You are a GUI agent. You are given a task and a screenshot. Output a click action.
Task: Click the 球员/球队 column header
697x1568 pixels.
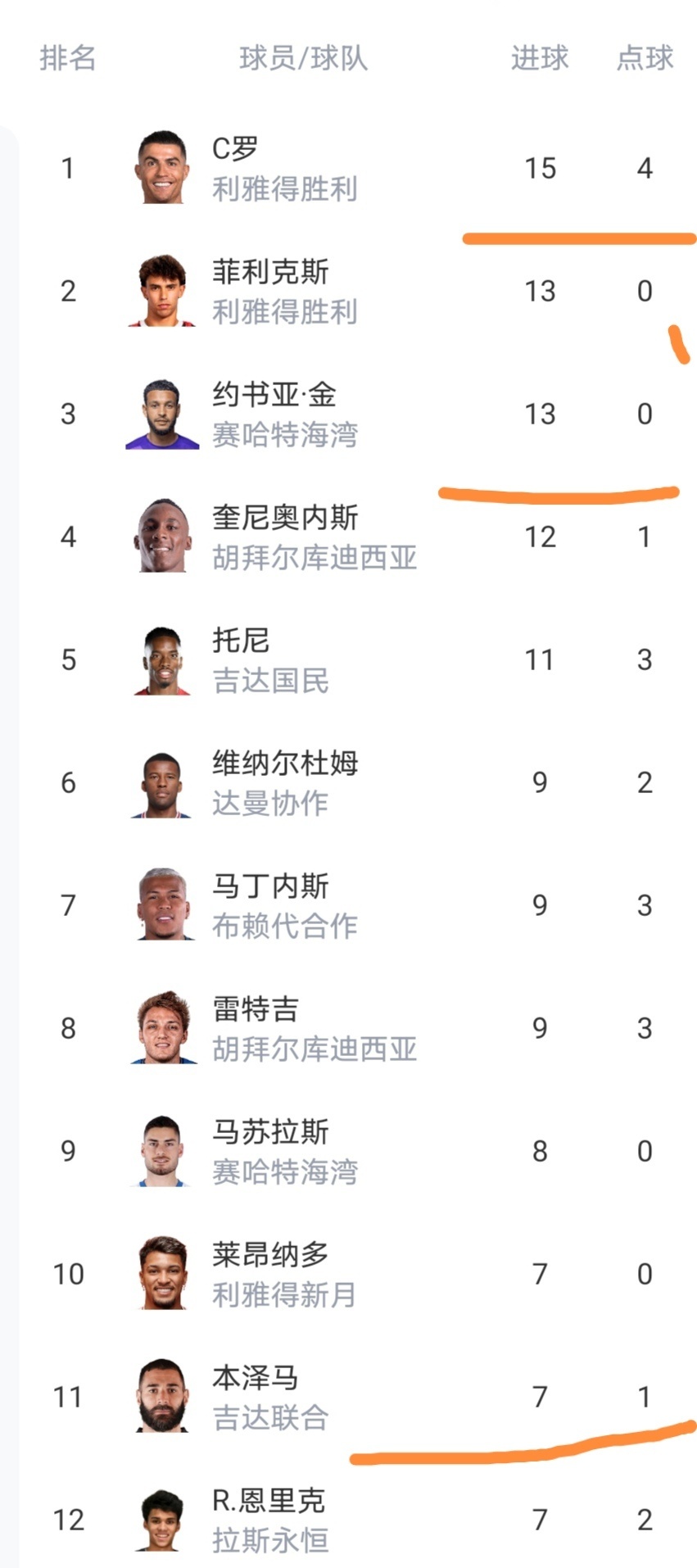[303, 57]
